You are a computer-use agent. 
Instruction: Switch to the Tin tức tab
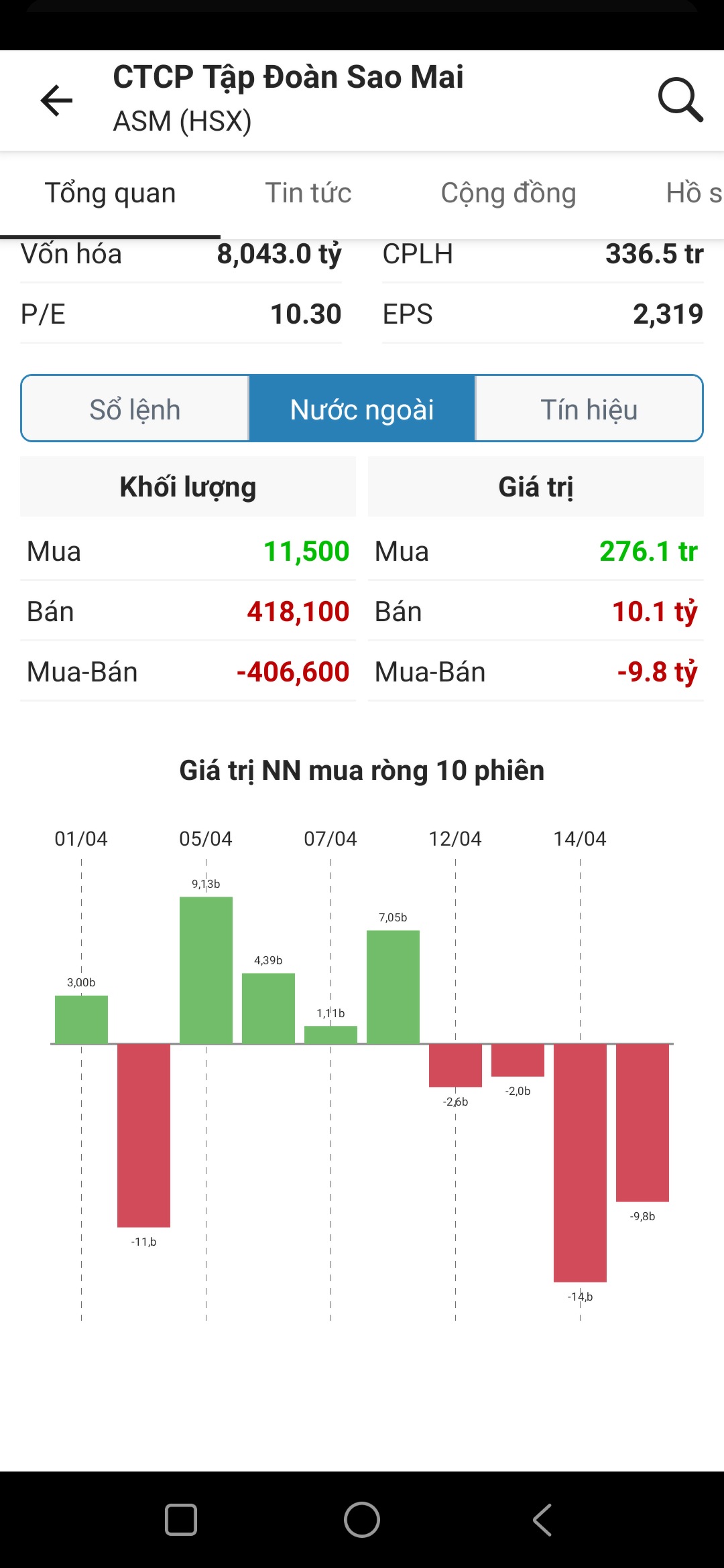(308, 193)
